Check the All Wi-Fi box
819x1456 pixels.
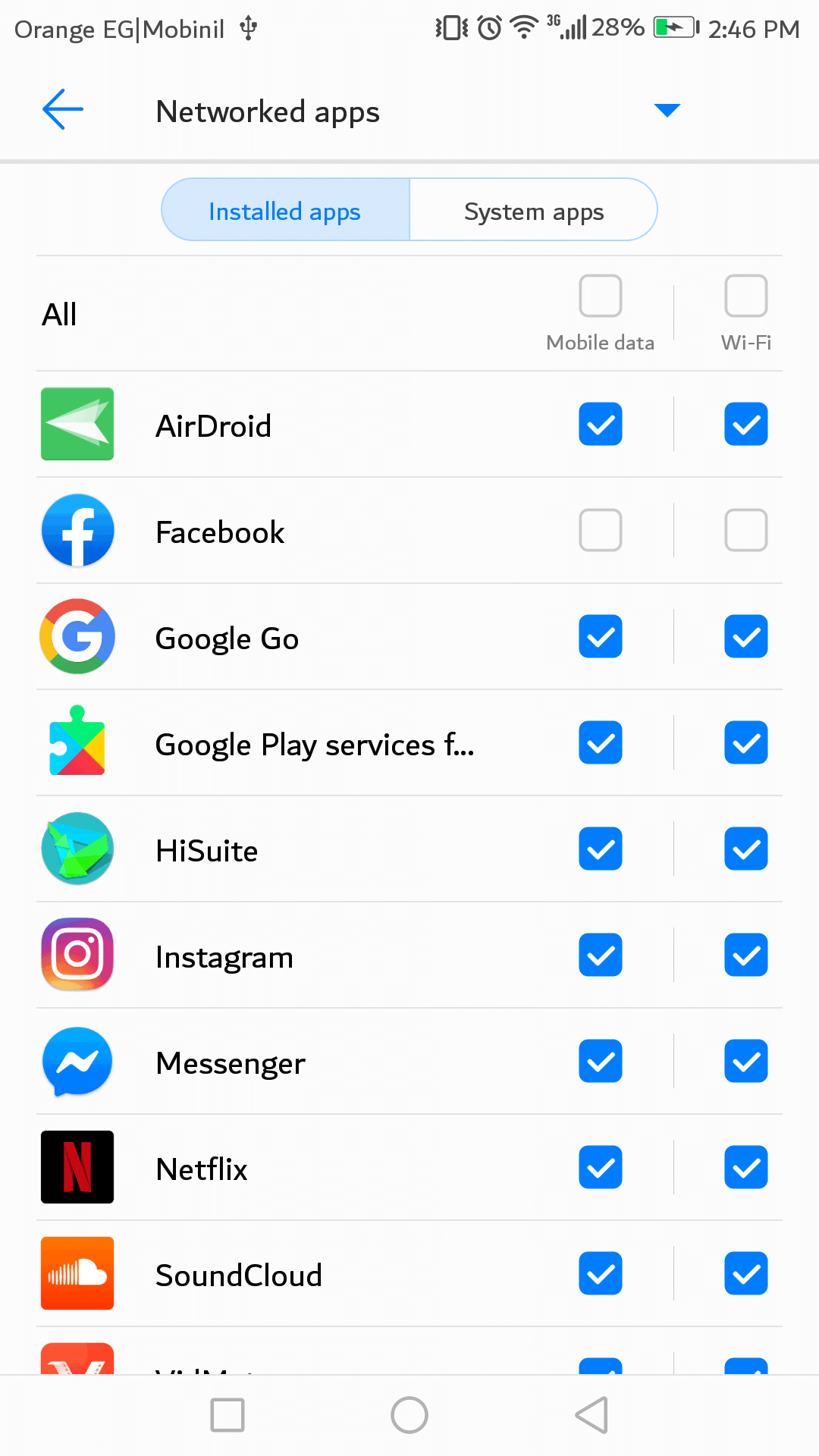pos(745,296)
